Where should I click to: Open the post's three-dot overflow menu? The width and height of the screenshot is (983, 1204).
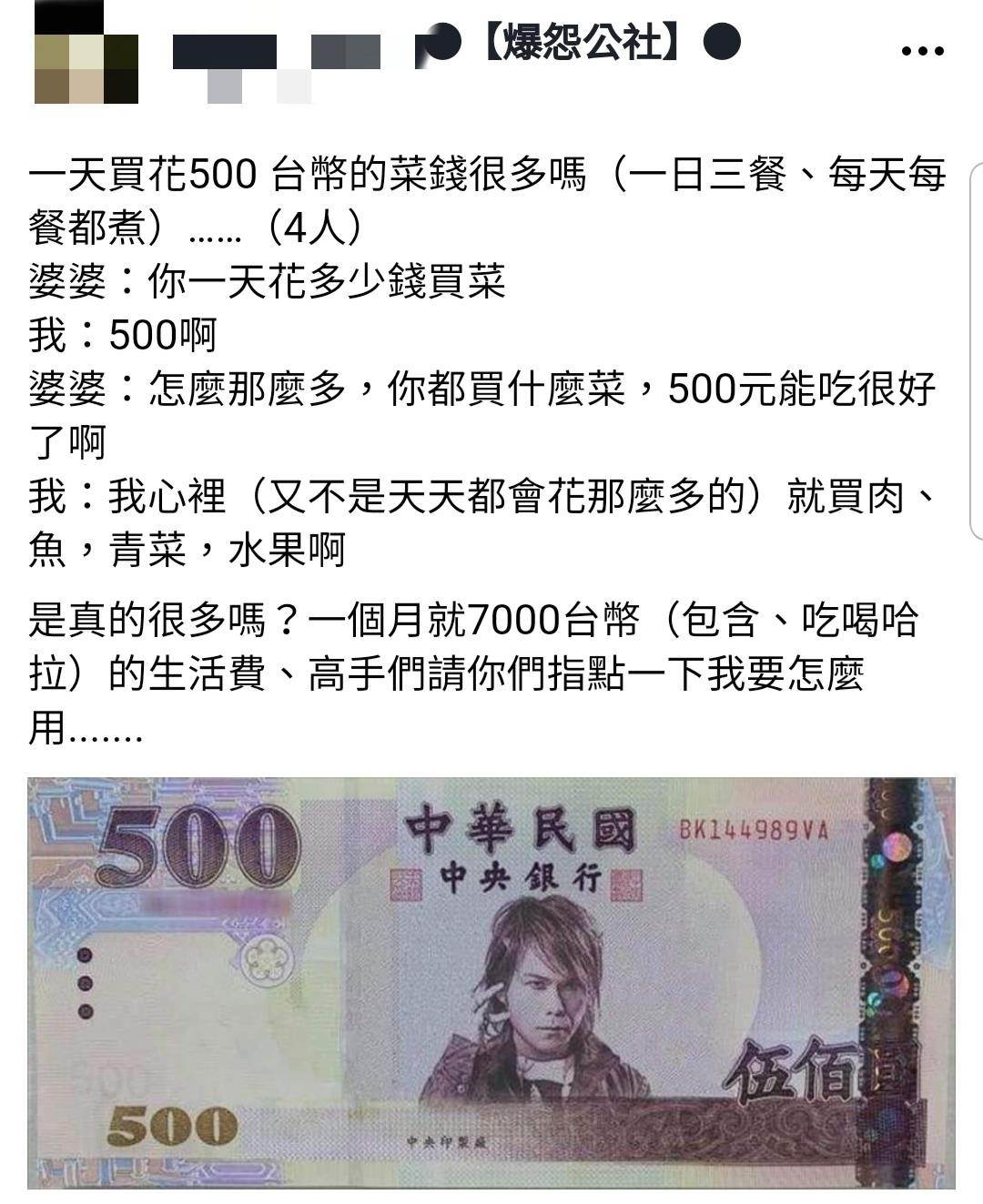coord(921,51)
